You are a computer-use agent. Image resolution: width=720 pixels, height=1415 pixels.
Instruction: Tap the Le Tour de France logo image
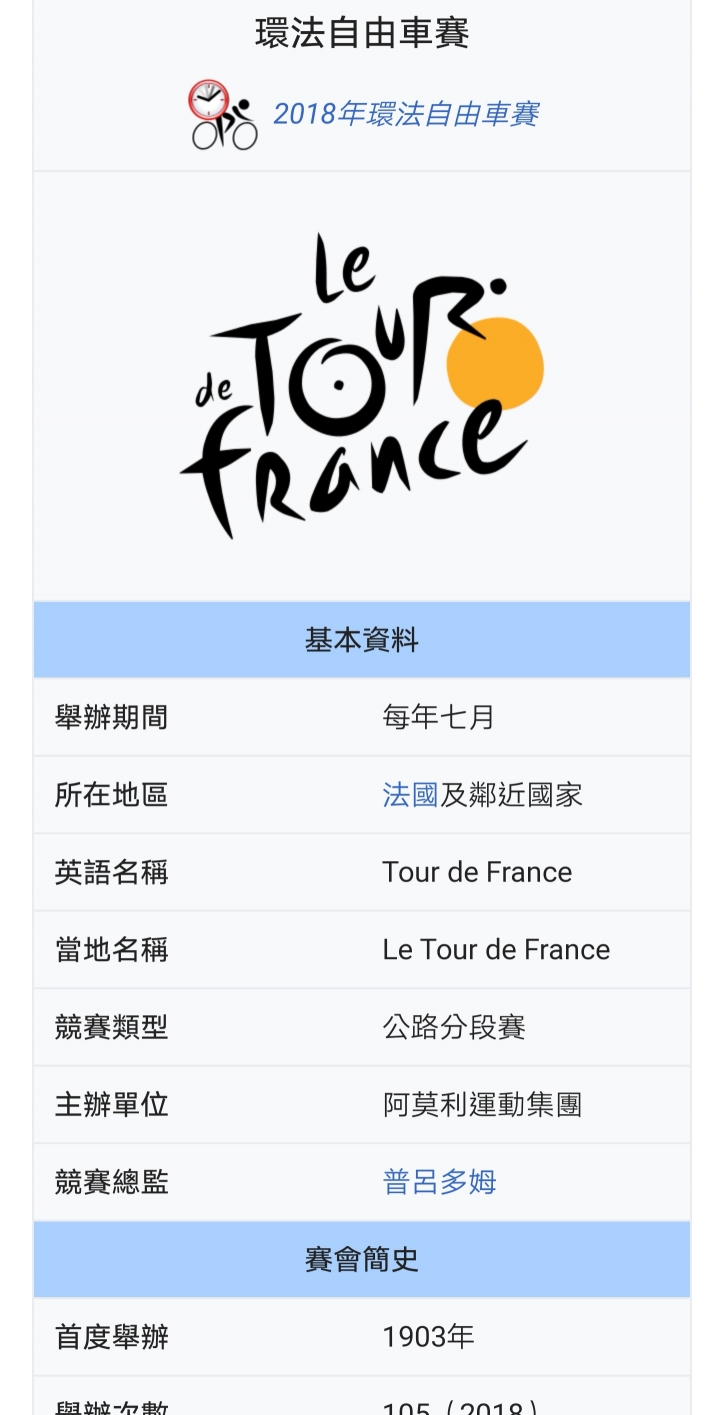click(362, 386)
